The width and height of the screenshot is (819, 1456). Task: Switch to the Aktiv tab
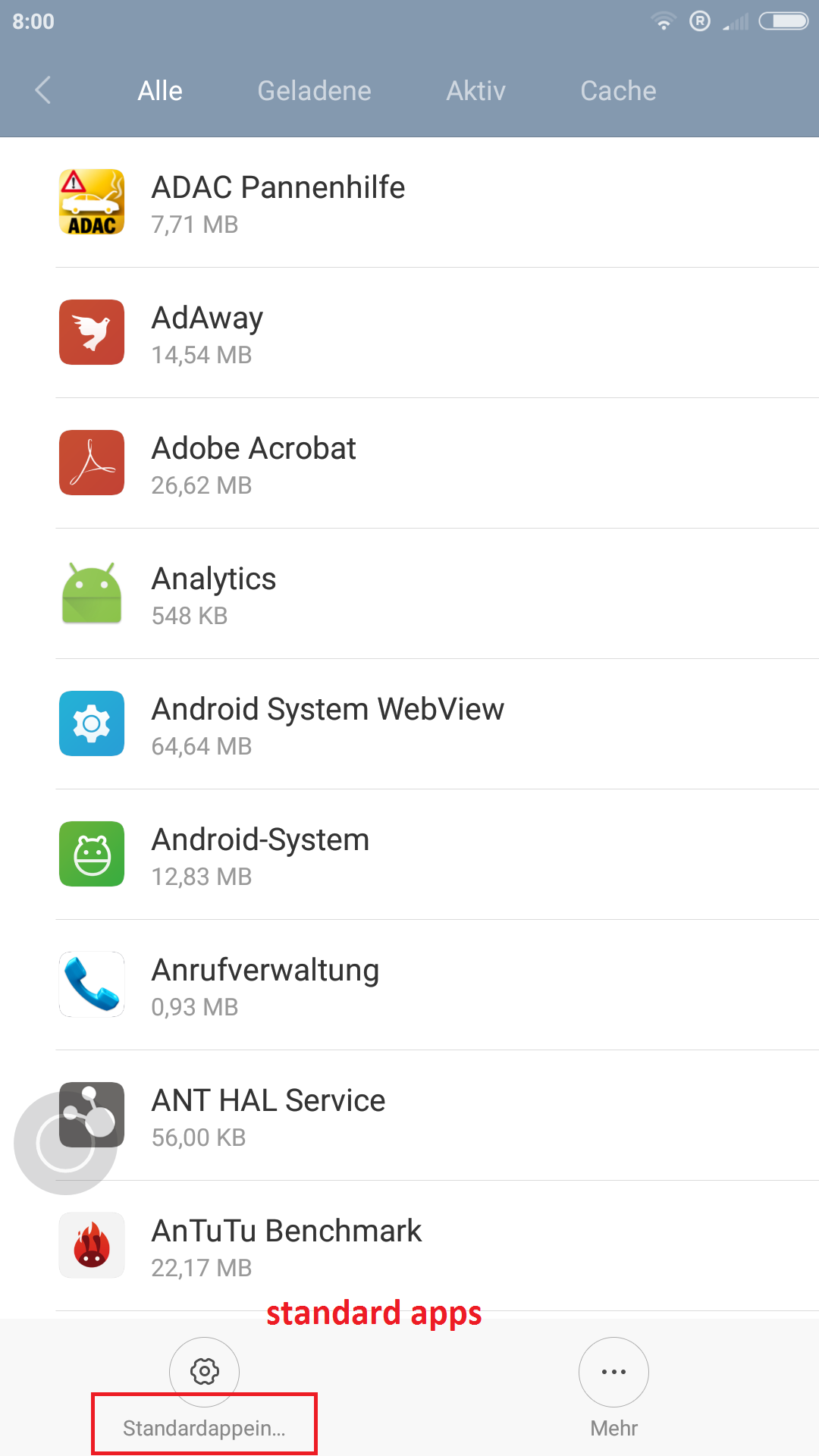(475, 91)
